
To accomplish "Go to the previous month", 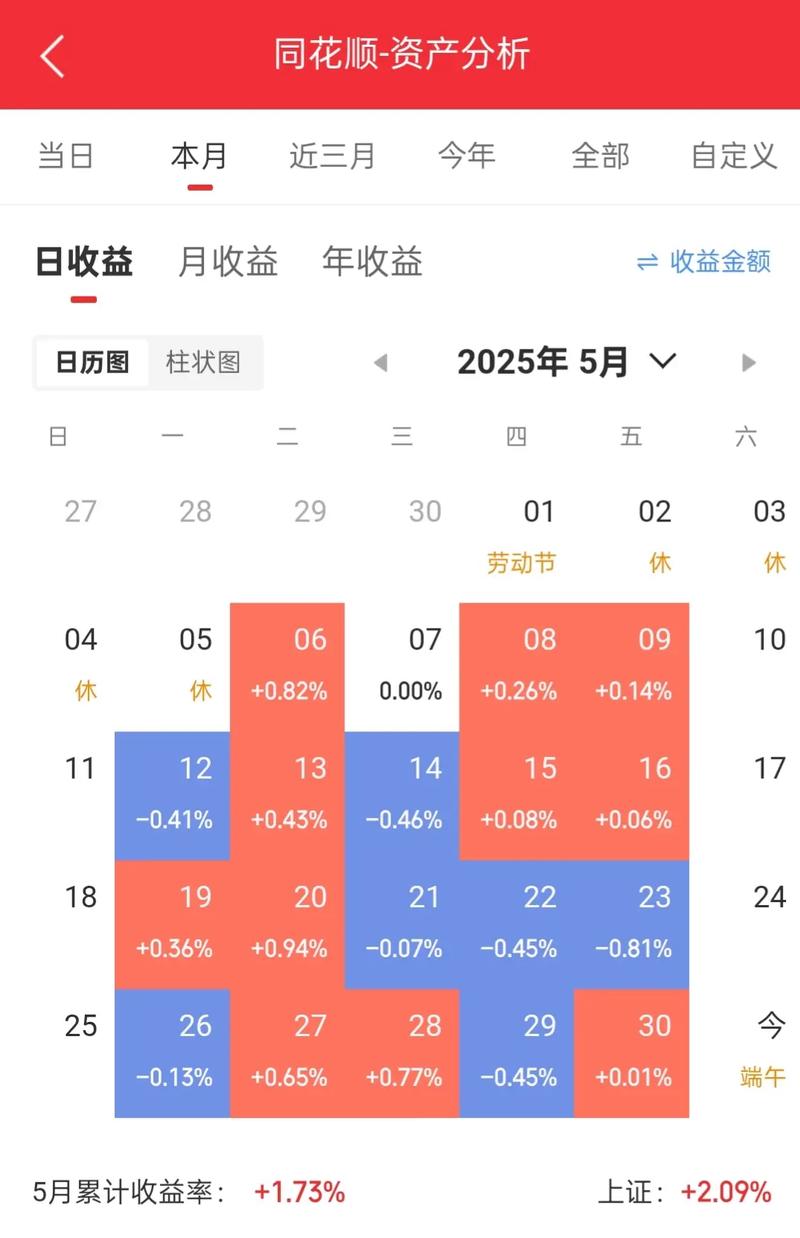I will point(380,362).
